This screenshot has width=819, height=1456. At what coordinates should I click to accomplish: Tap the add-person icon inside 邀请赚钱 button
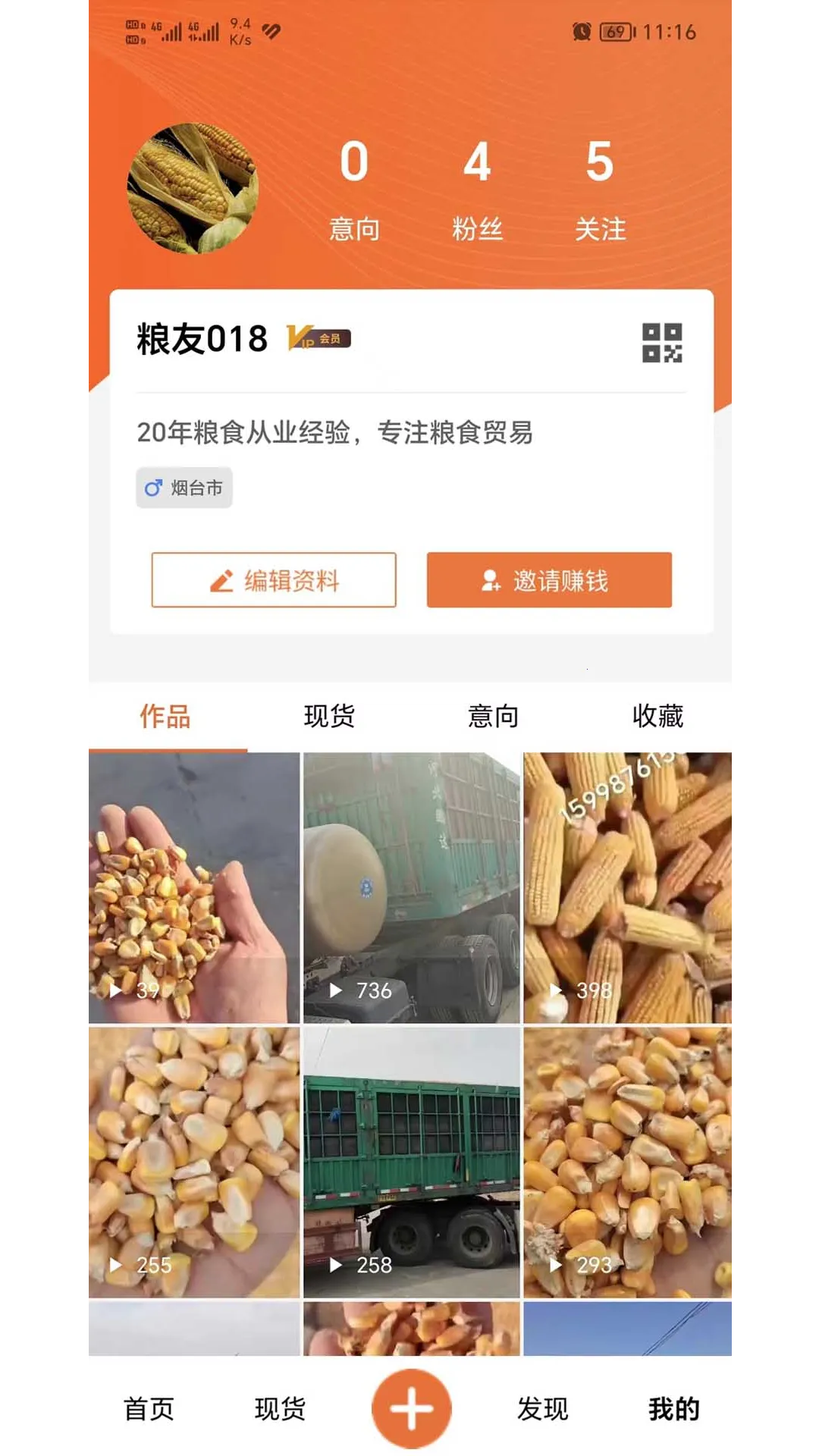(x=491, y=580)
